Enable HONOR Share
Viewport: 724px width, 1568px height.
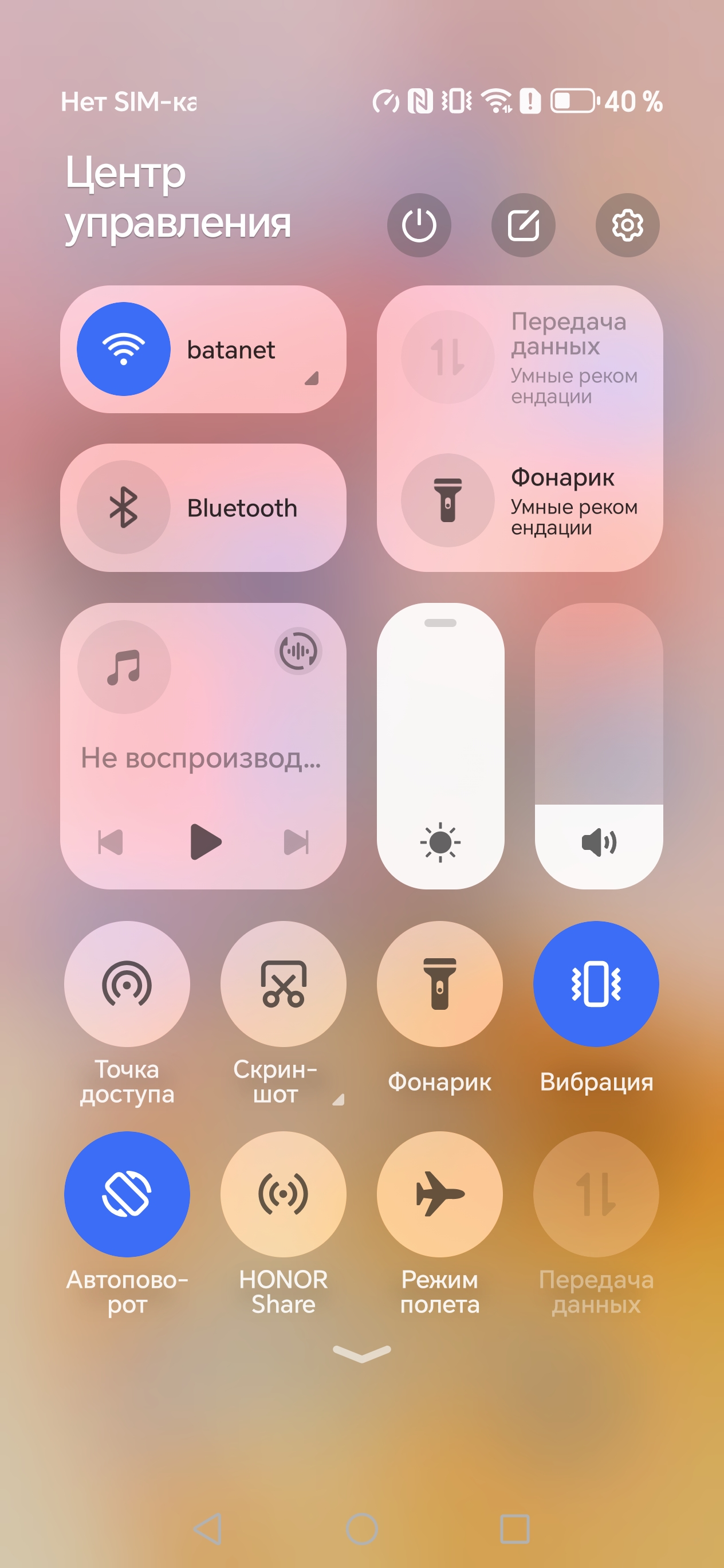click(x=283, y=1194)
